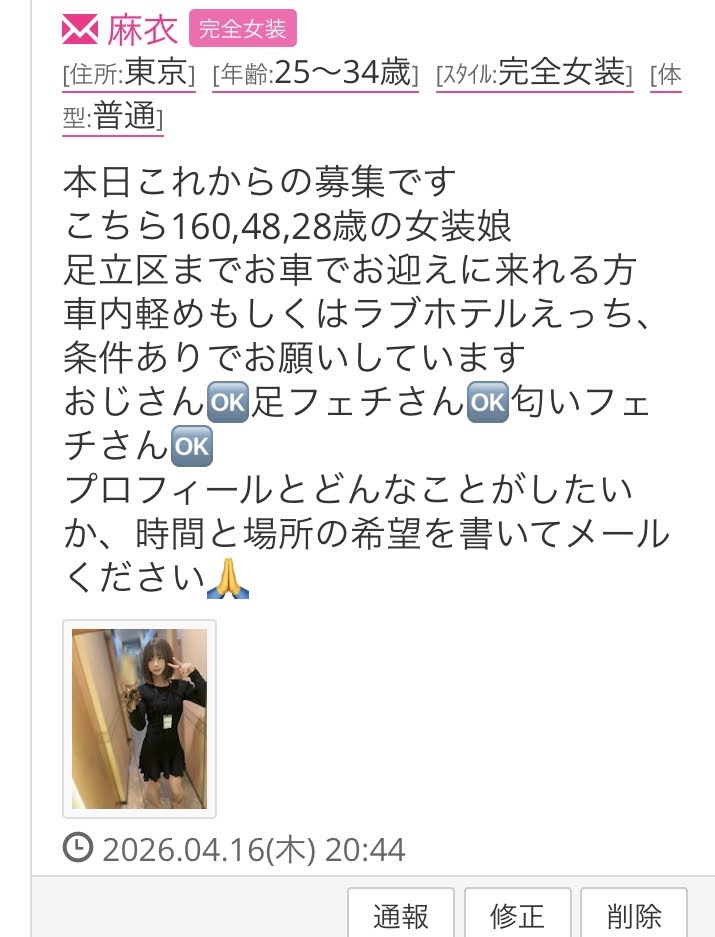Report this post with 通報

[401, 914]
